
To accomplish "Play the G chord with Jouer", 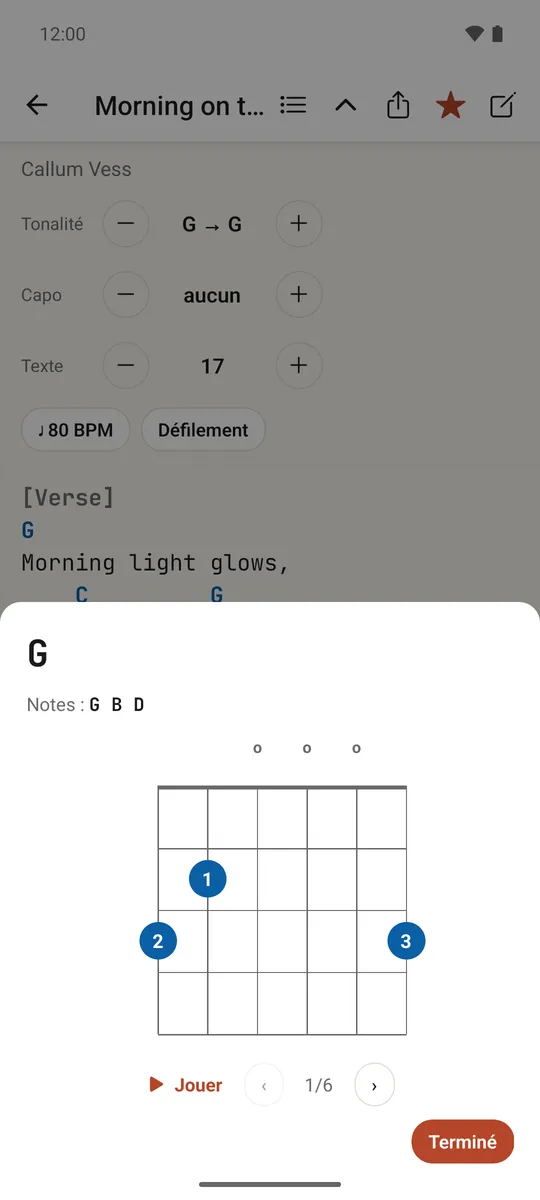I will tap(186, 1085).
